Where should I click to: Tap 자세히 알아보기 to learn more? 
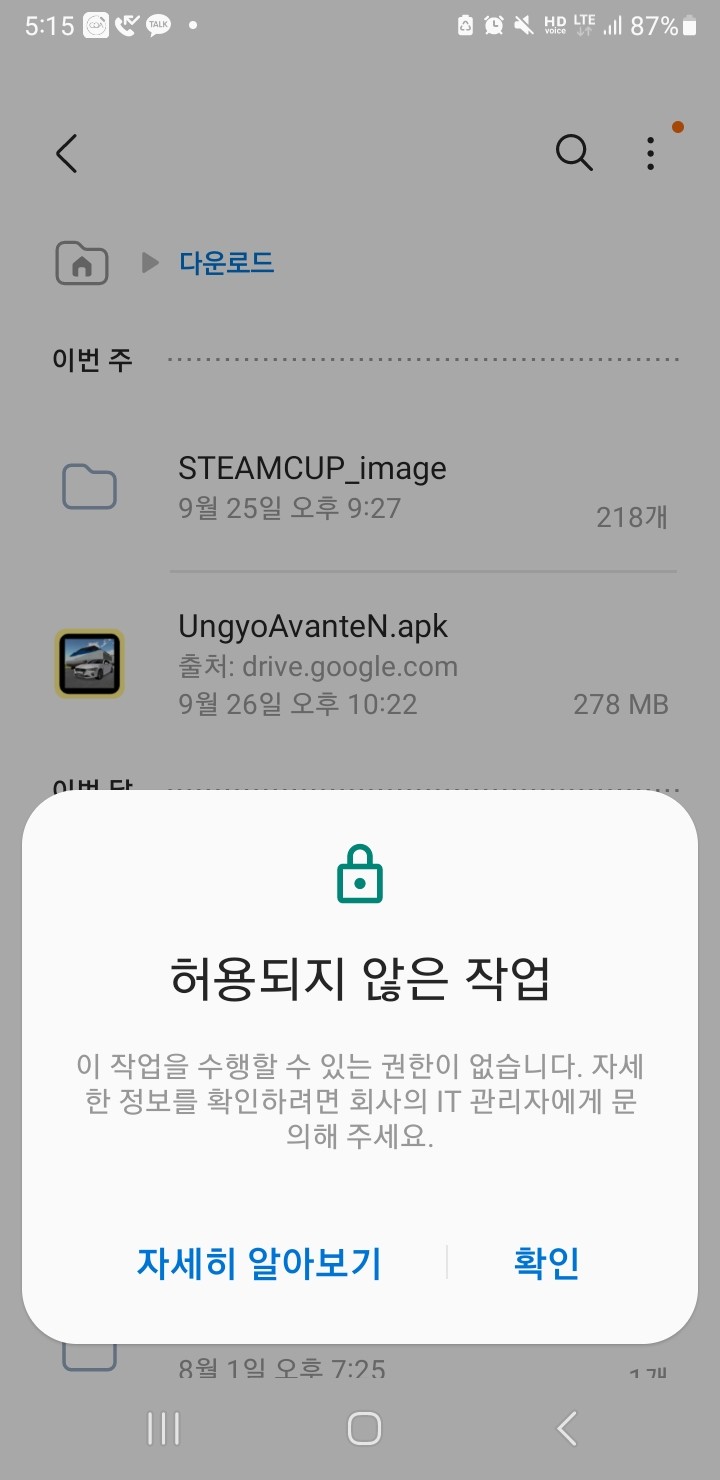point(258,1263)
